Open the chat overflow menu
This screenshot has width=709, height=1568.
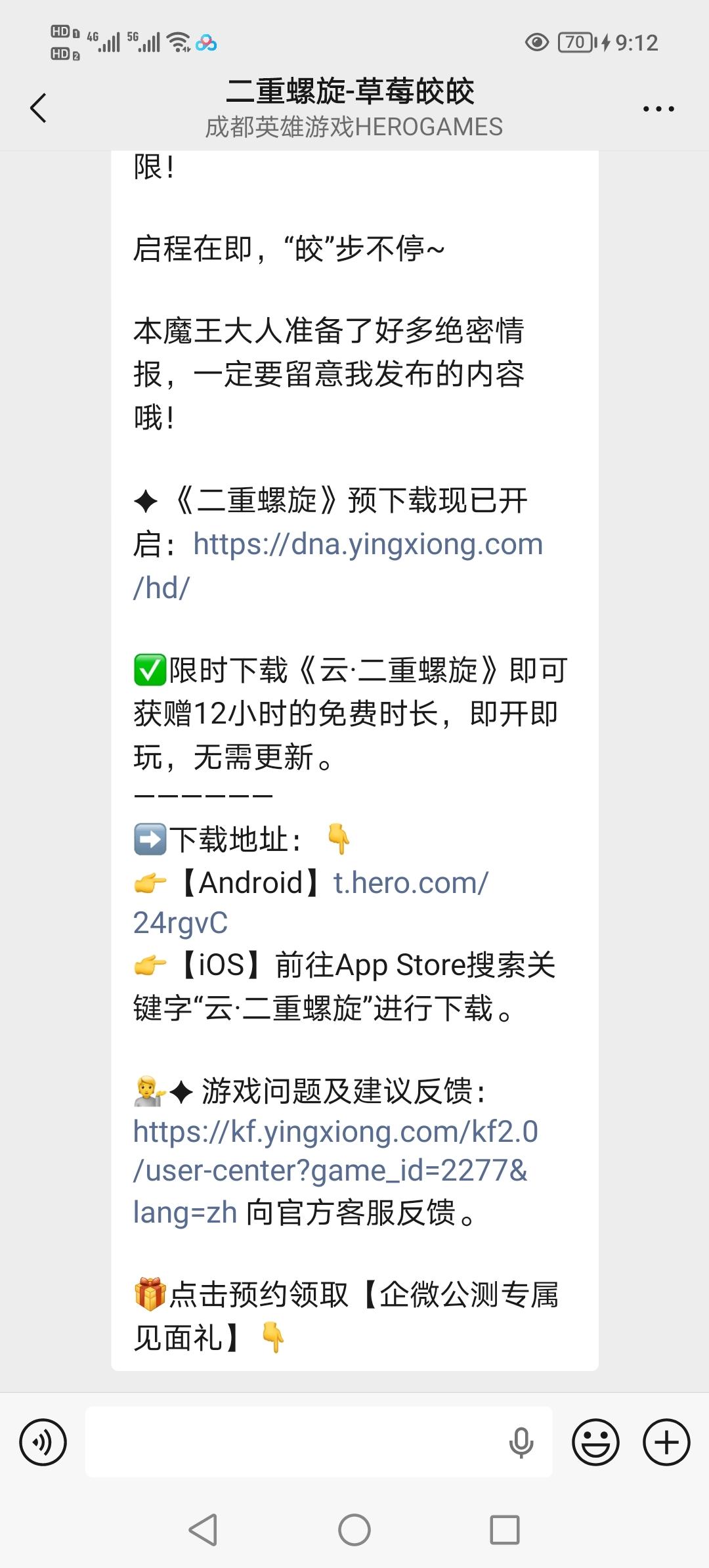[658, 109]
